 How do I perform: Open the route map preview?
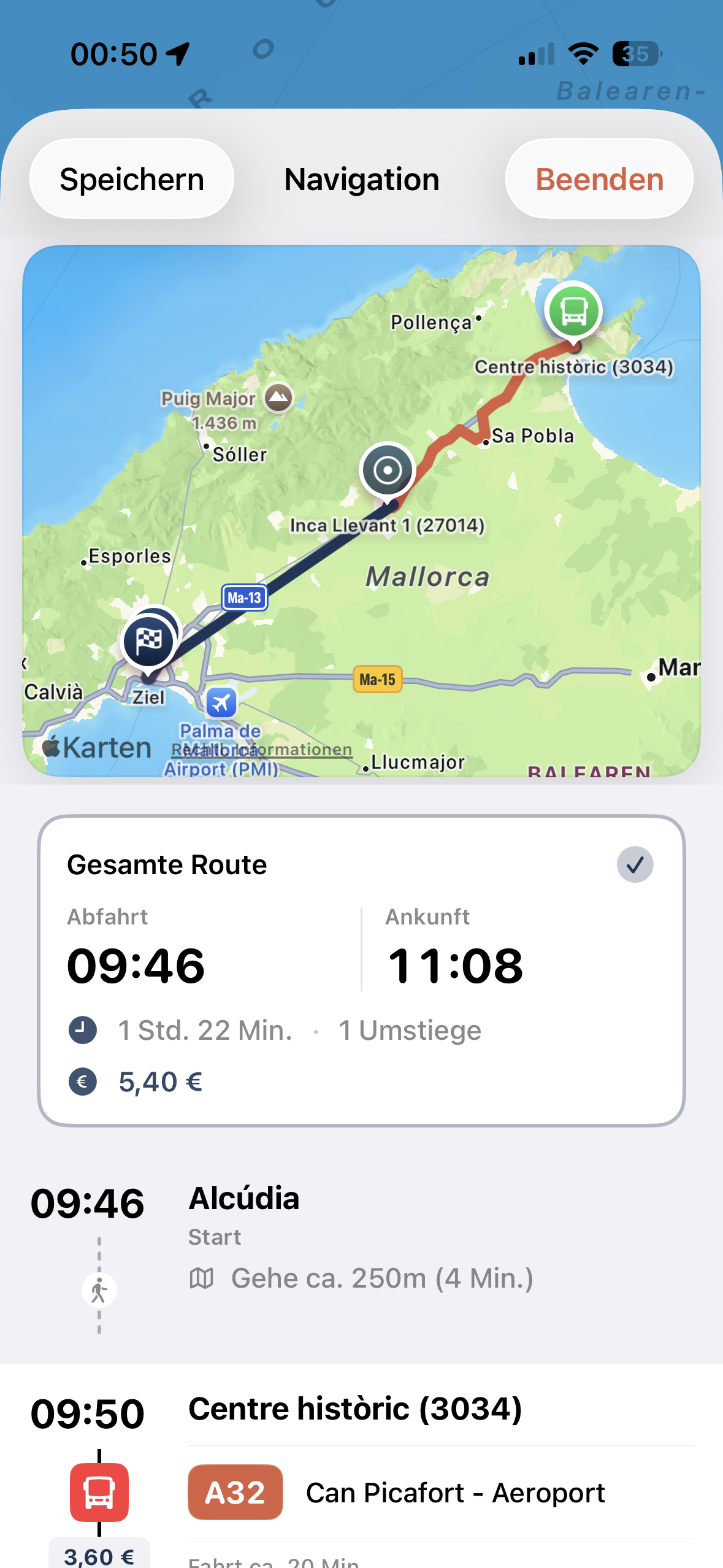point(361,510)
